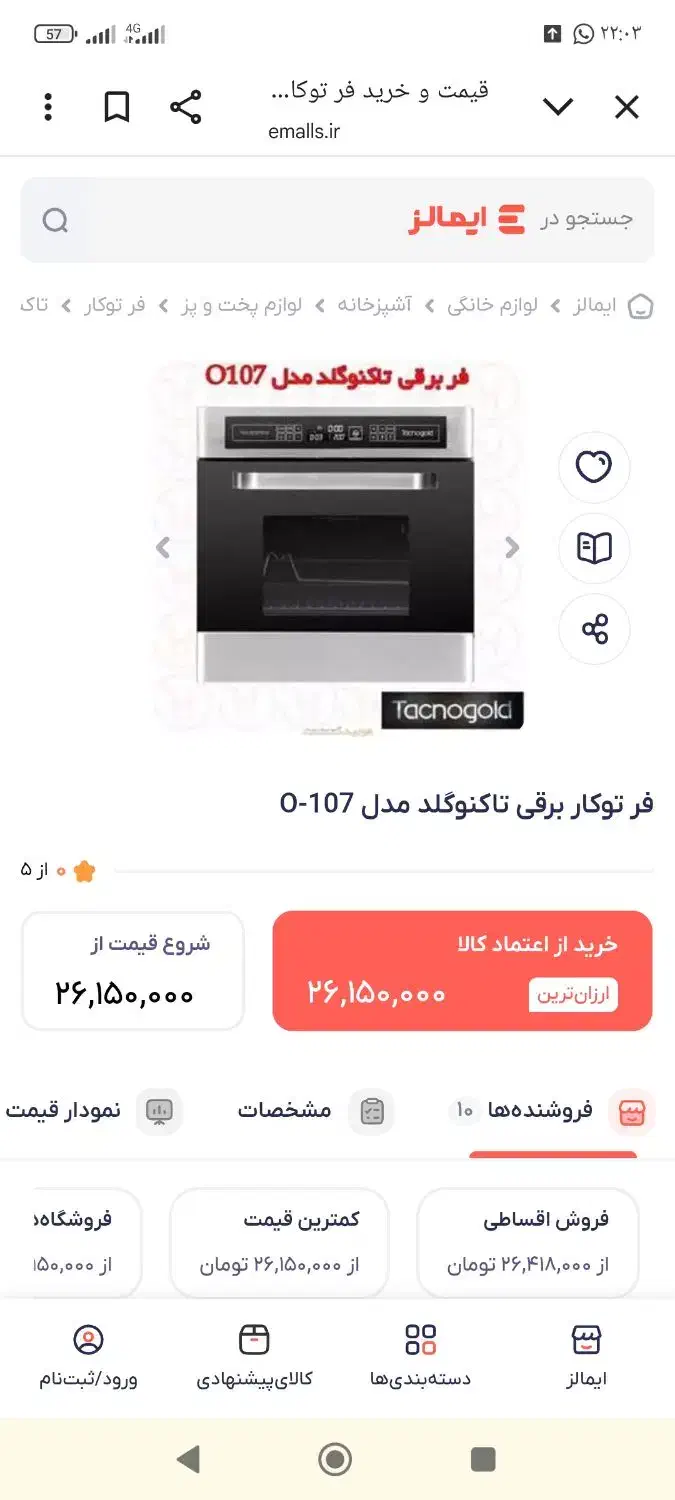Select the فروش اقساطی filter chip
The height and width of the screenshot is (1500, 675).
pyautogui.click(x=528, y=1243)
